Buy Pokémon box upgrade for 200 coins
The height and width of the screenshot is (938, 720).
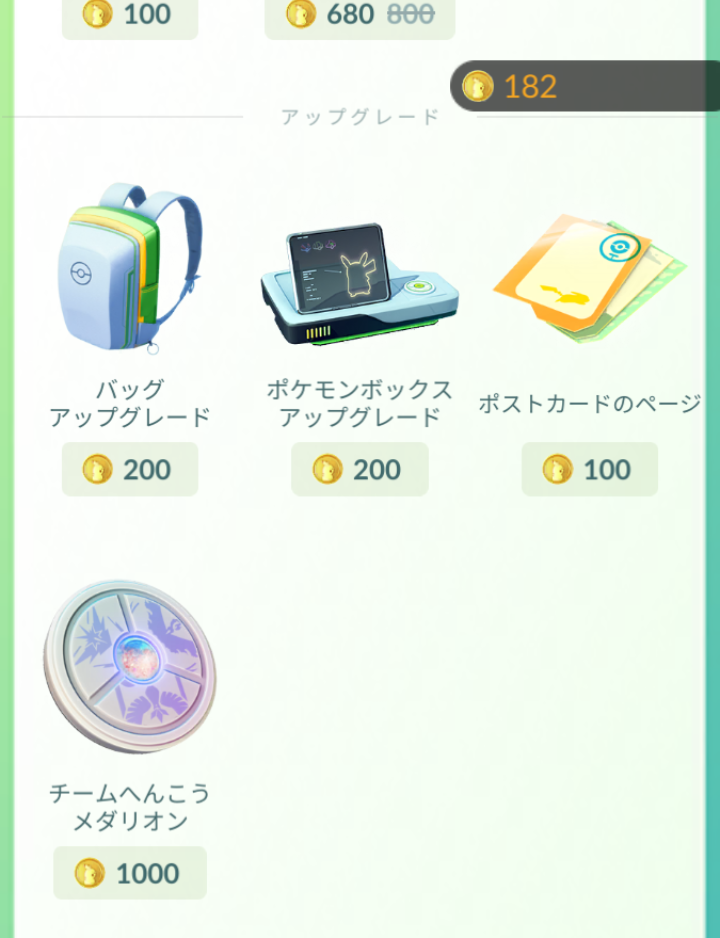coord(359,469)
